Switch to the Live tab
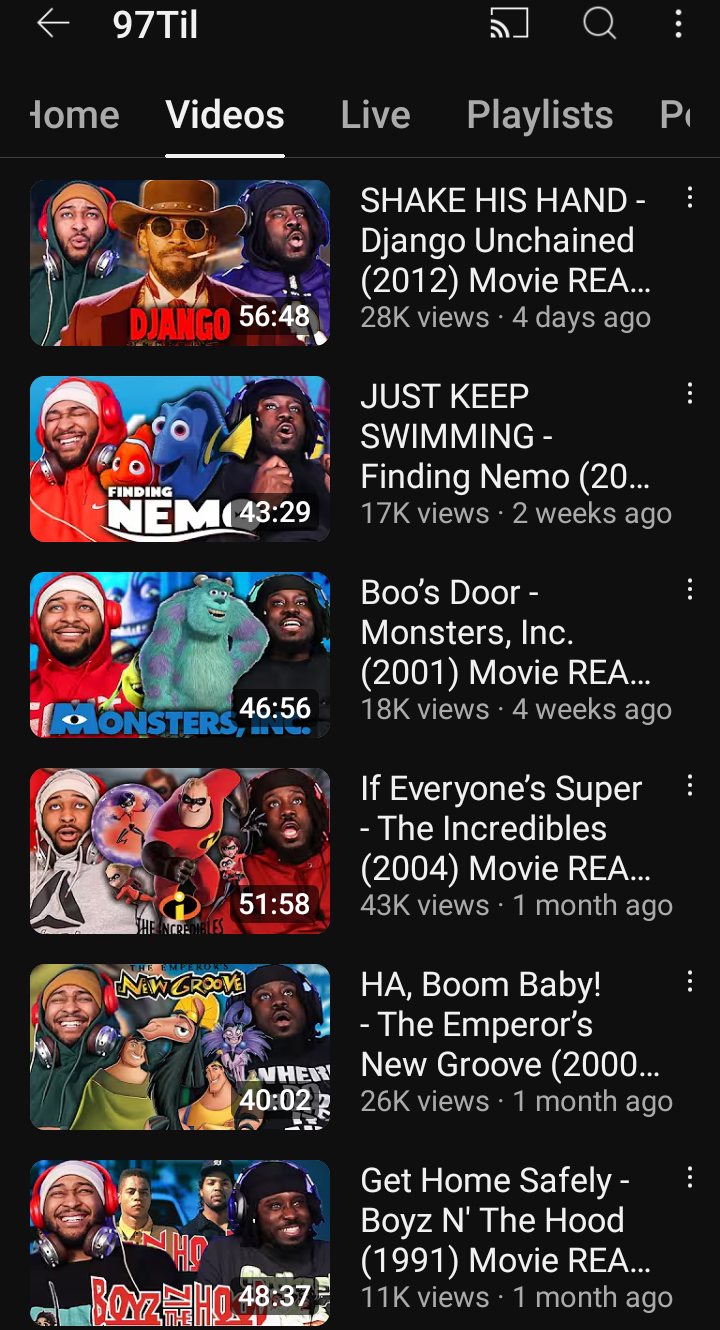The width and height of the screenshot is (720, 1330). tap(375, 115)
